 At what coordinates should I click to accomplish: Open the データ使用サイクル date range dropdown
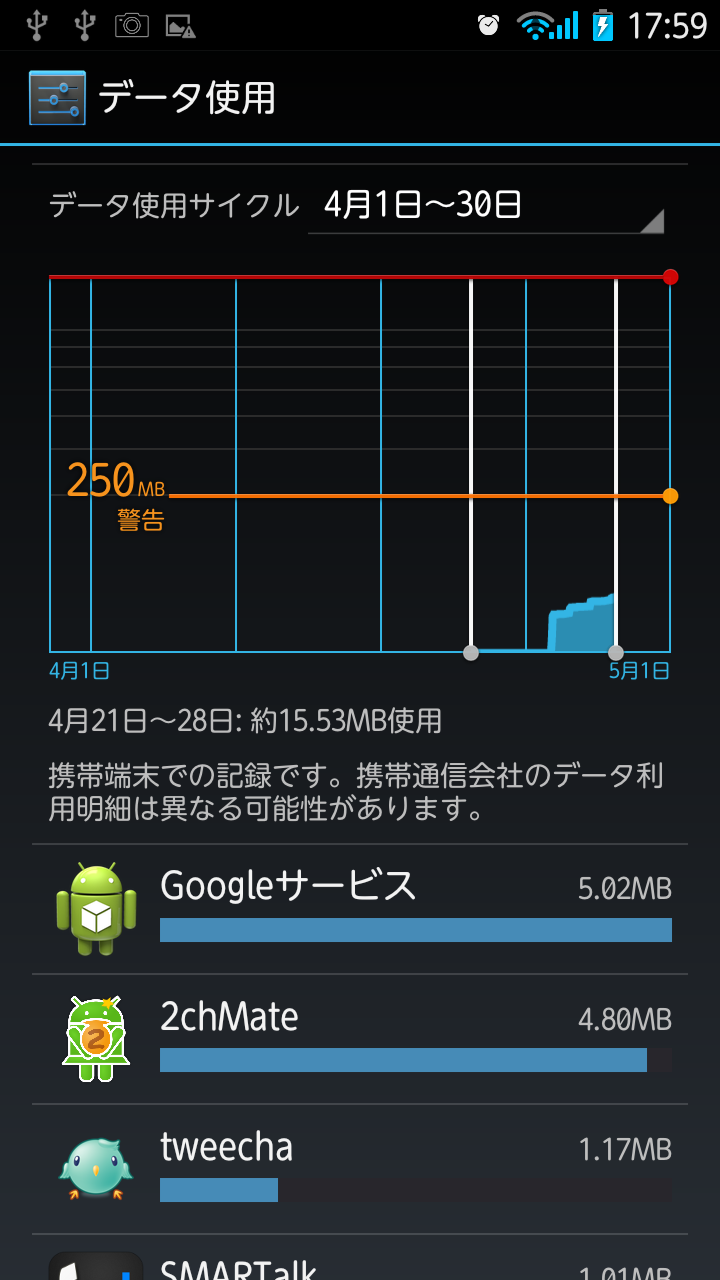coord(485,207)
